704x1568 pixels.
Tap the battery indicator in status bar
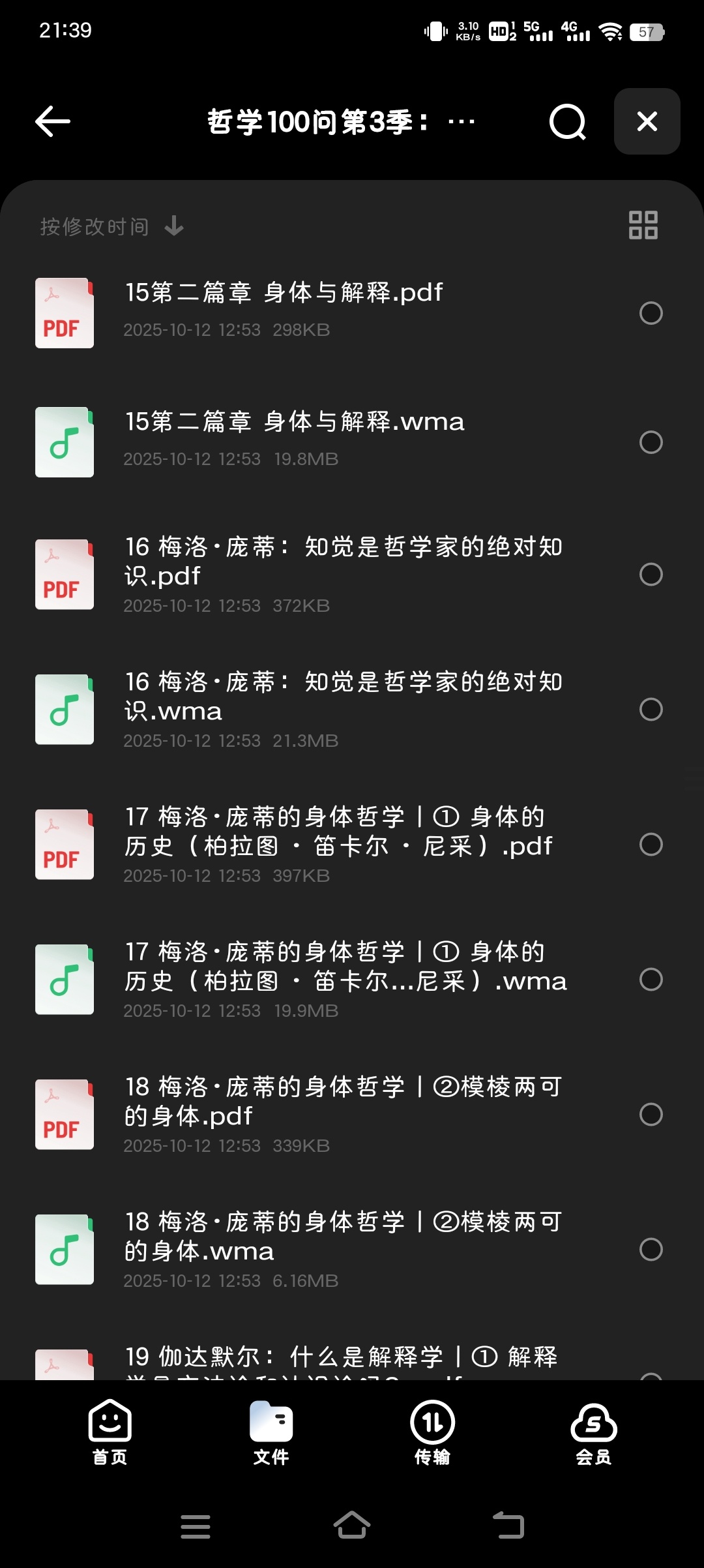(x=647, y=31)
